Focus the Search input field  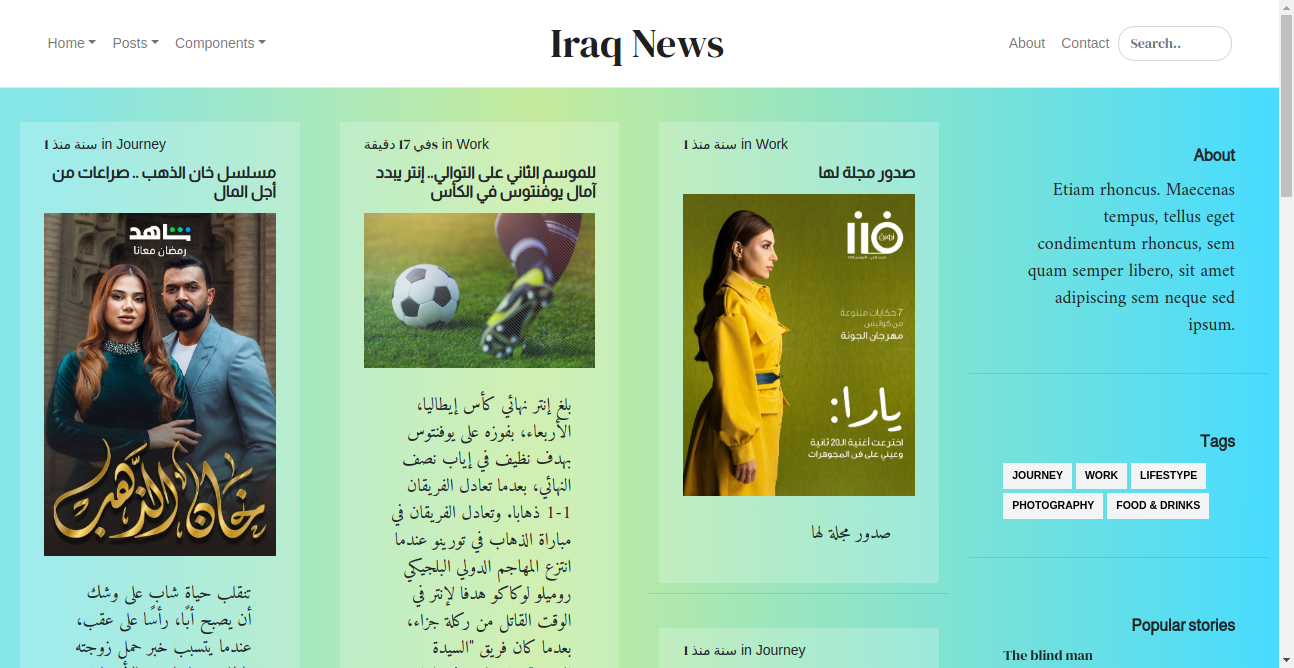(1174, 43)
